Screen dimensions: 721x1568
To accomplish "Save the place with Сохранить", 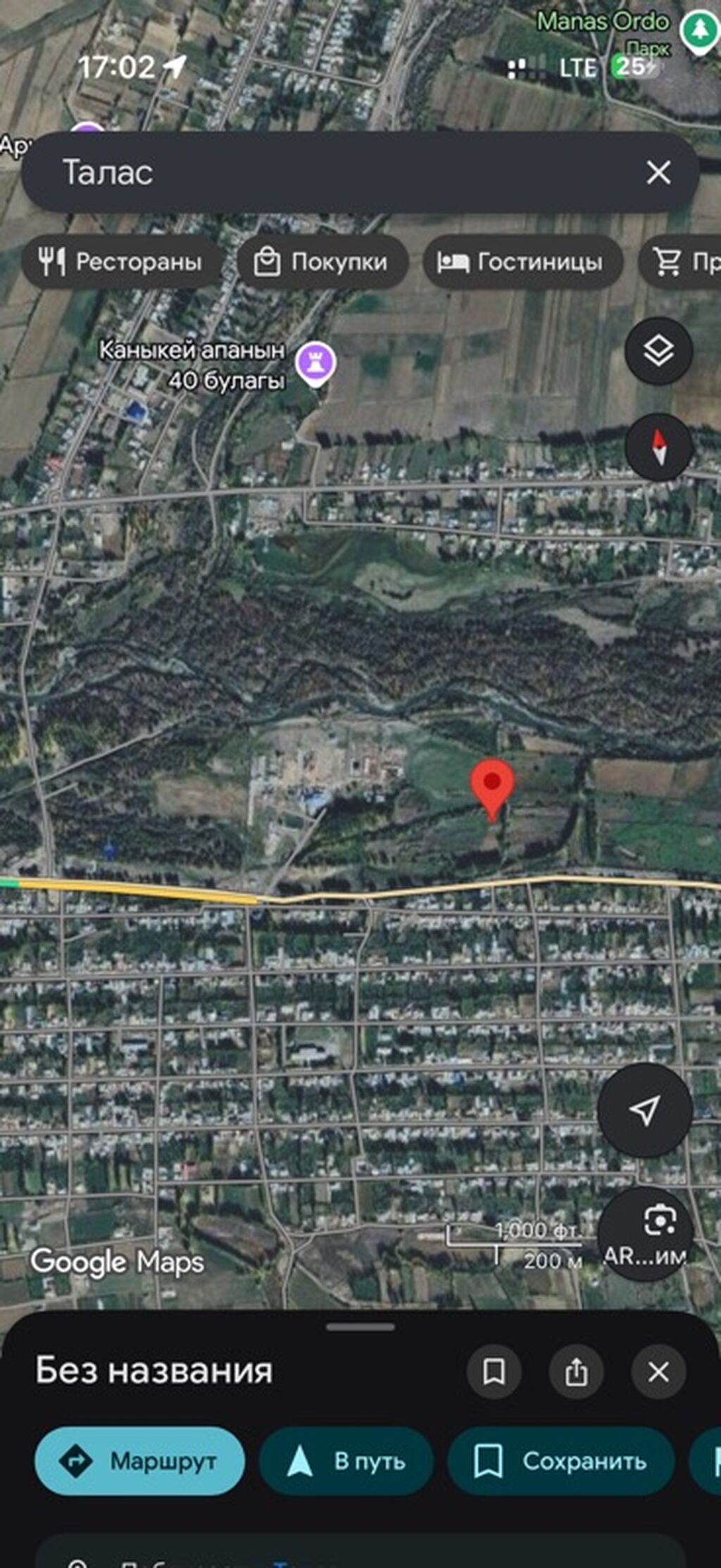I will (x=561, y=1461).
